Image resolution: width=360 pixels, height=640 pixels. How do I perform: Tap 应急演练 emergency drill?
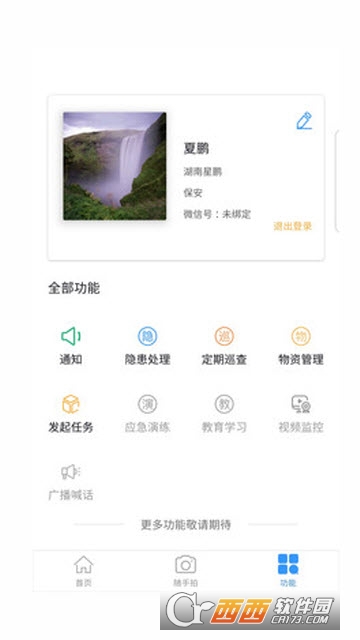point(147,413)
